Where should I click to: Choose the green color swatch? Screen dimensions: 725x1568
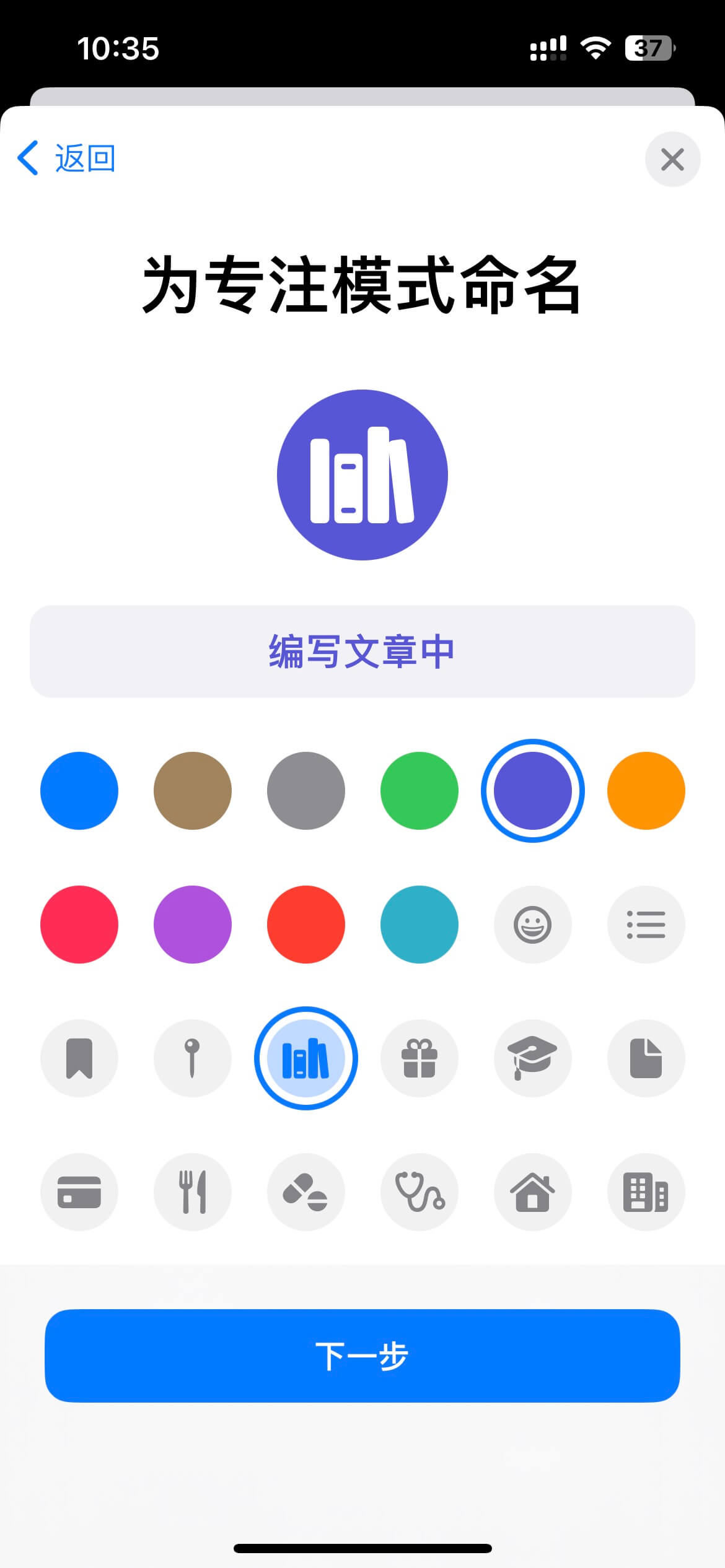coord(419,790)
